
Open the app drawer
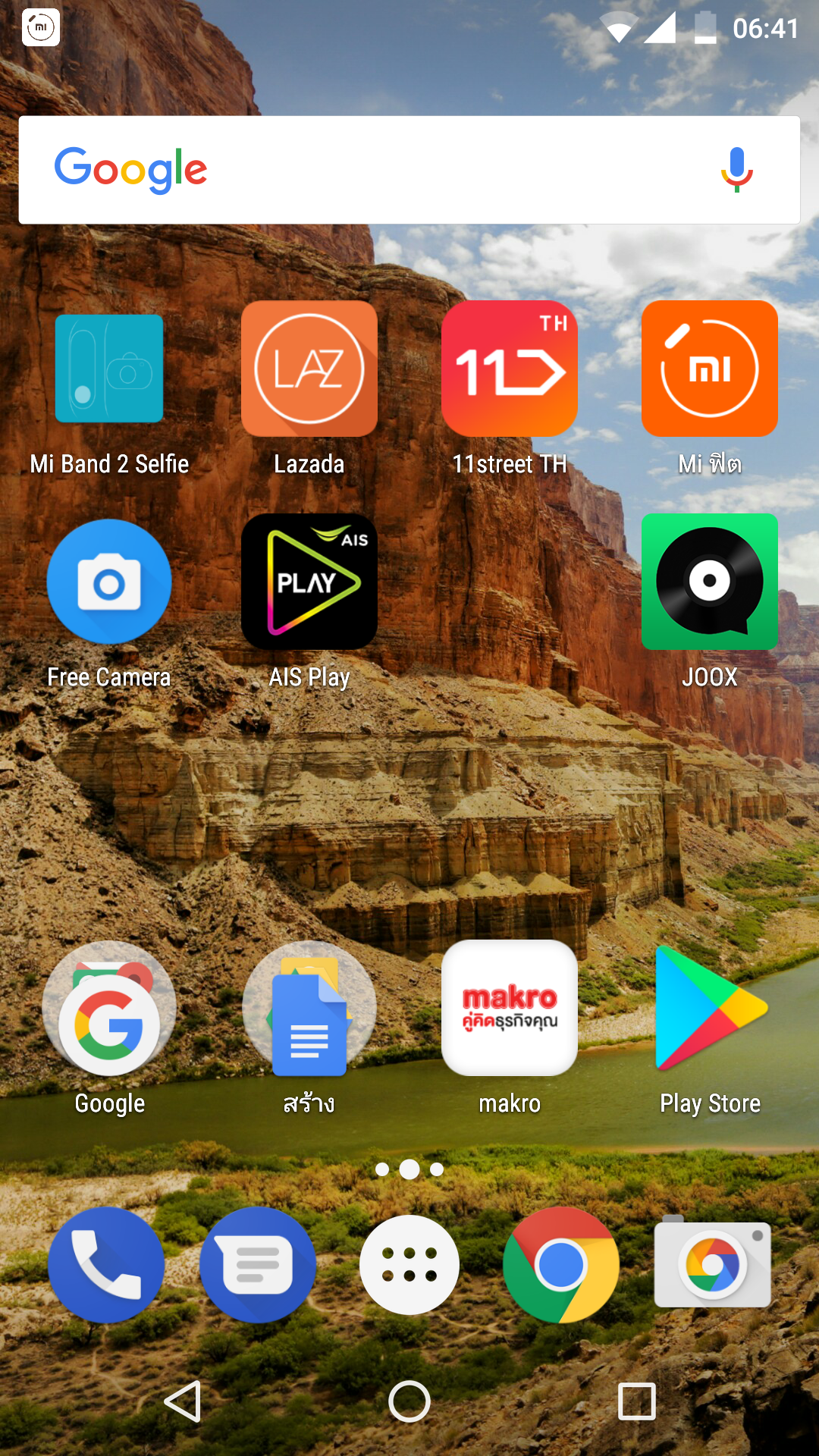pos(409,1265)
